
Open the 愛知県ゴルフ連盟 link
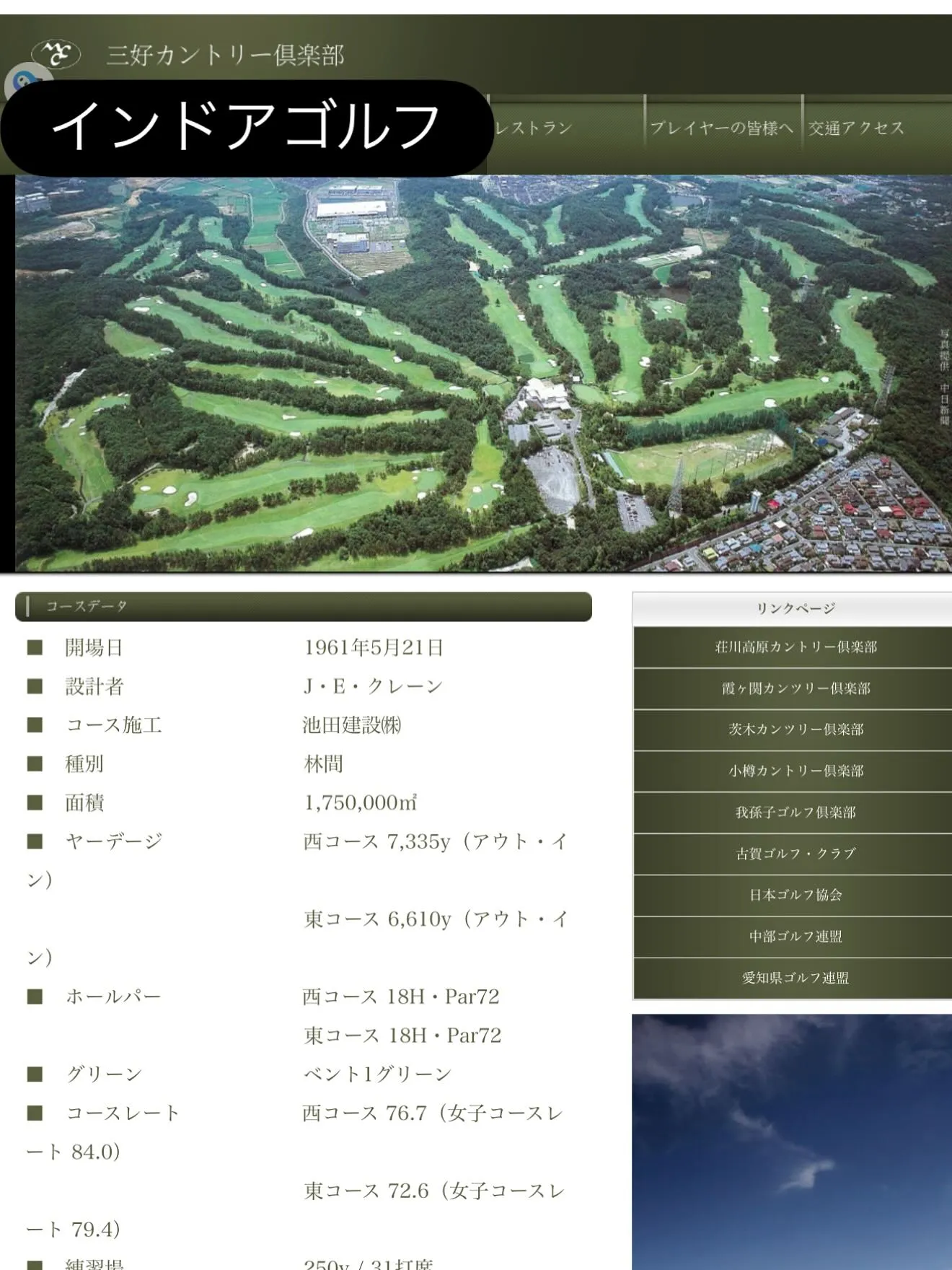point(795,978)
